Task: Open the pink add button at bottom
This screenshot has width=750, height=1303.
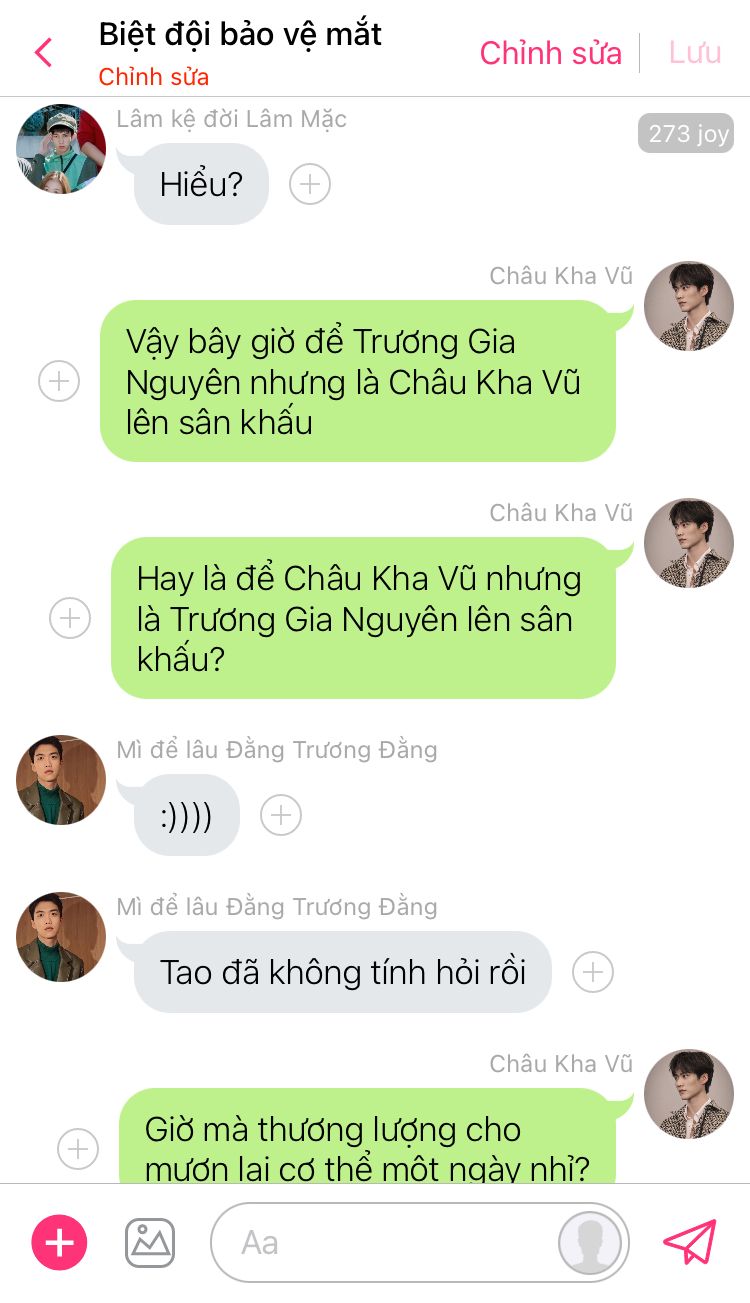Action: [x=60, y=1243]
